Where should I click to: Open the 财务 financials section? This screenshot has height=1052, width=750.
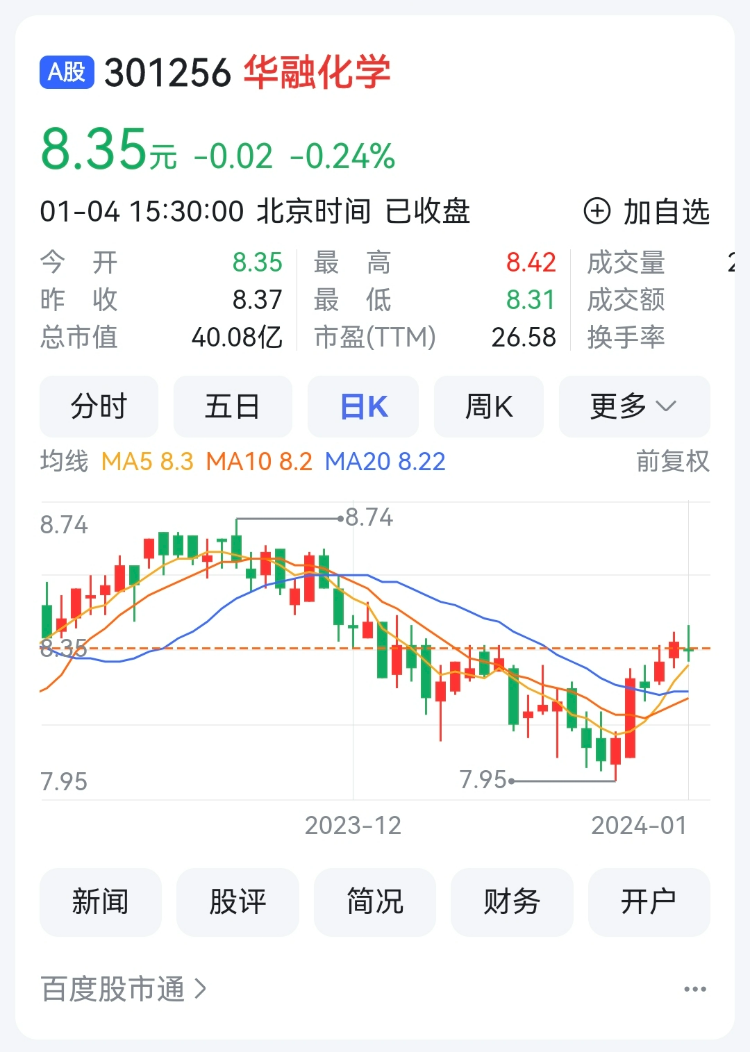512,901
